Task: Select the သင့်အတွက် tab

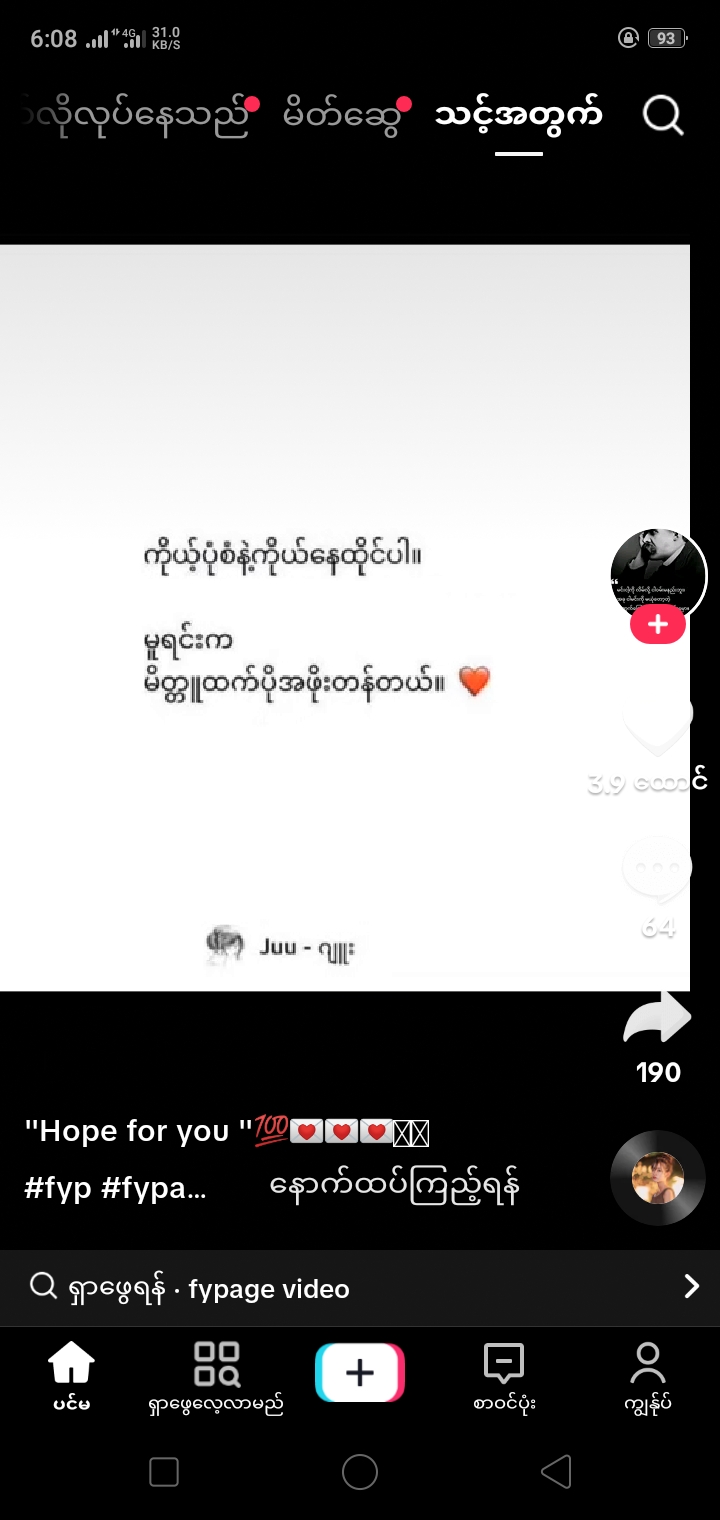Action: tap(518, 117)
